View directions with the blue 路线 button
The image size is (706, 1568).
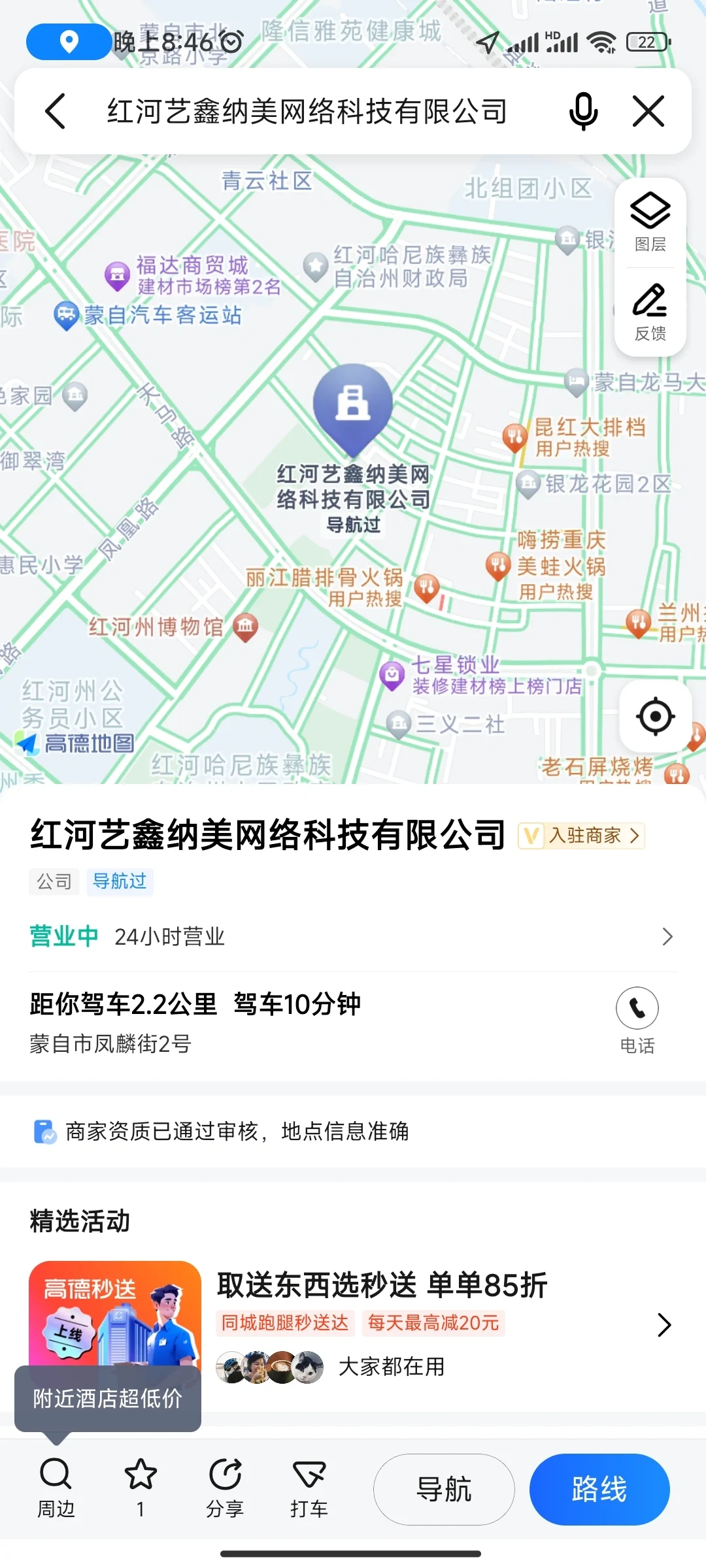599,1490
